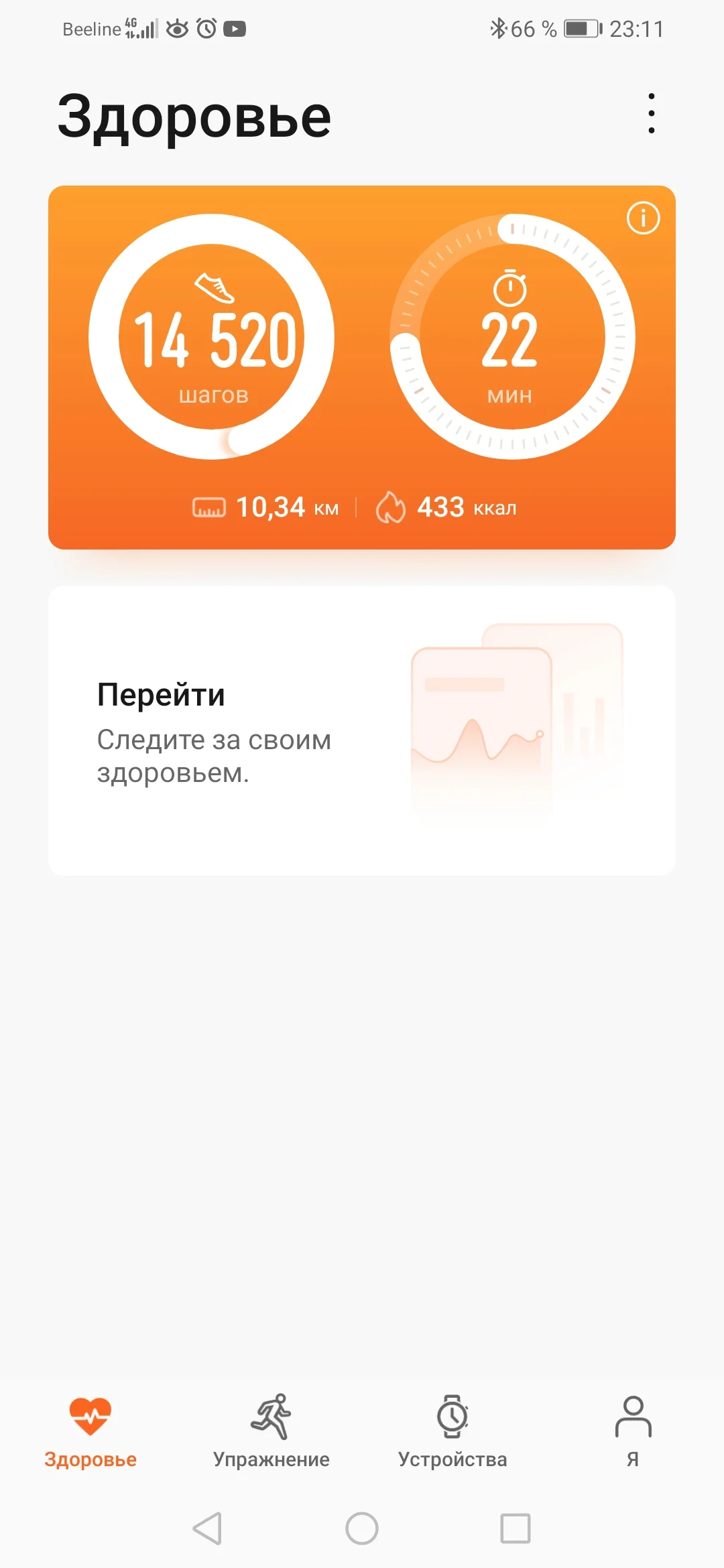Open the three-dot overflow menu
This screenshot has width=724, height=1568.
[x=651, y=113]
